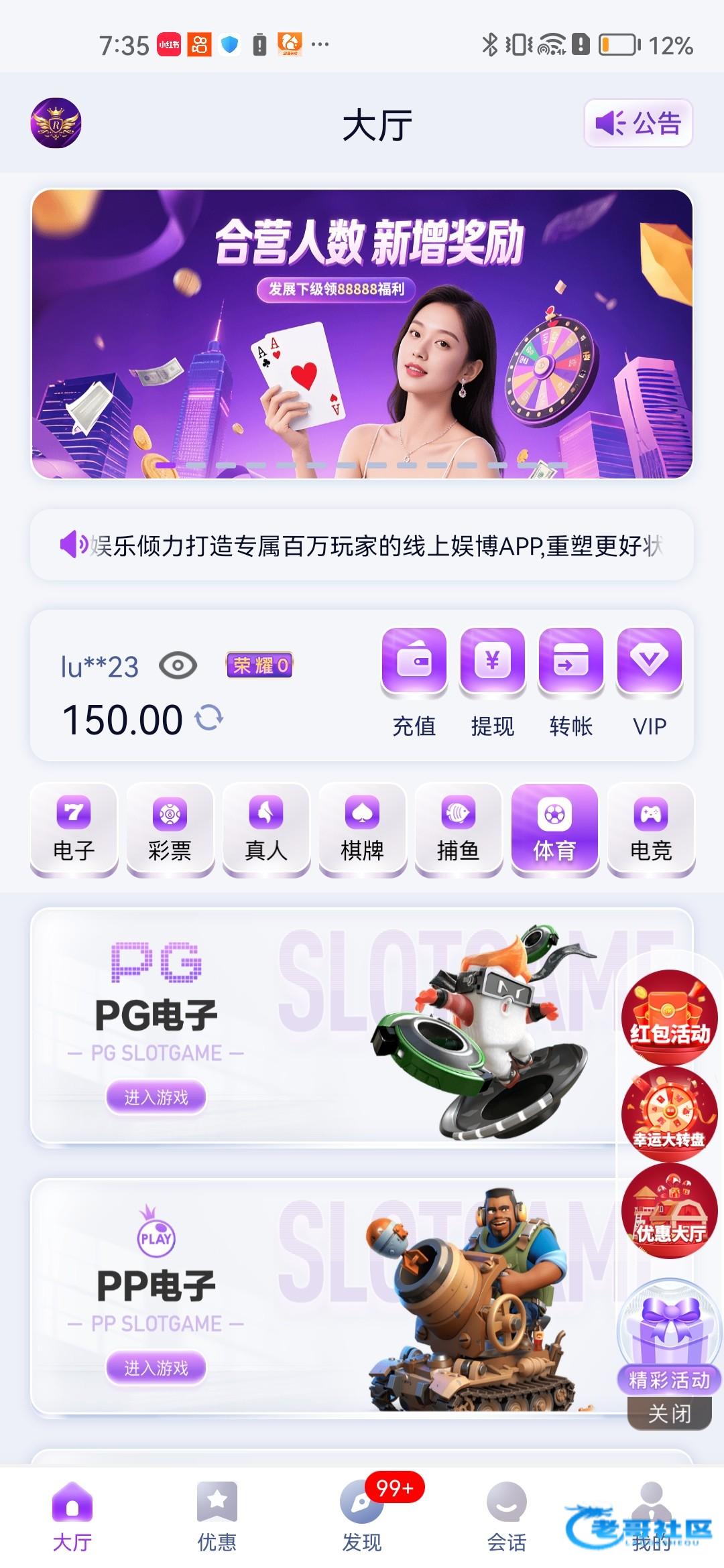Open the 幸运大转盘 lucky wheel
The height and width of the screenshot is (1568, 724).
(669, 1115)
